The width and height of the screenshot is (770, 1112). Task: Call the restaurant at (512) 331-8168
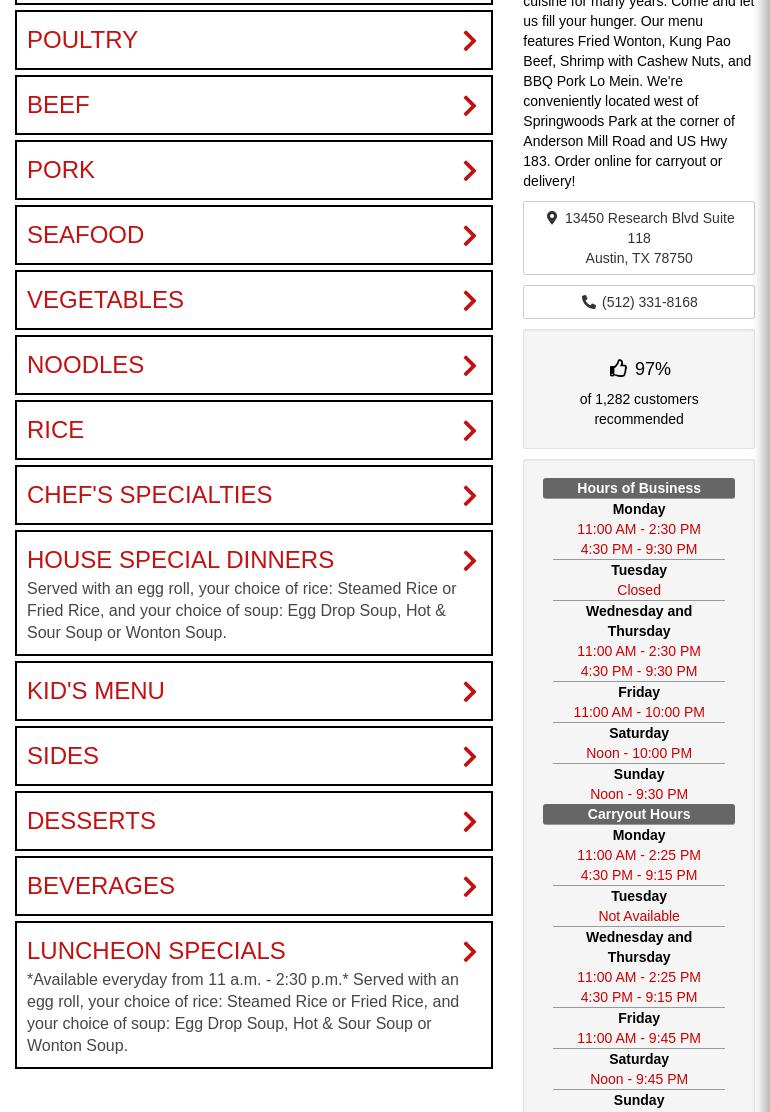click(x=639, y=302)
